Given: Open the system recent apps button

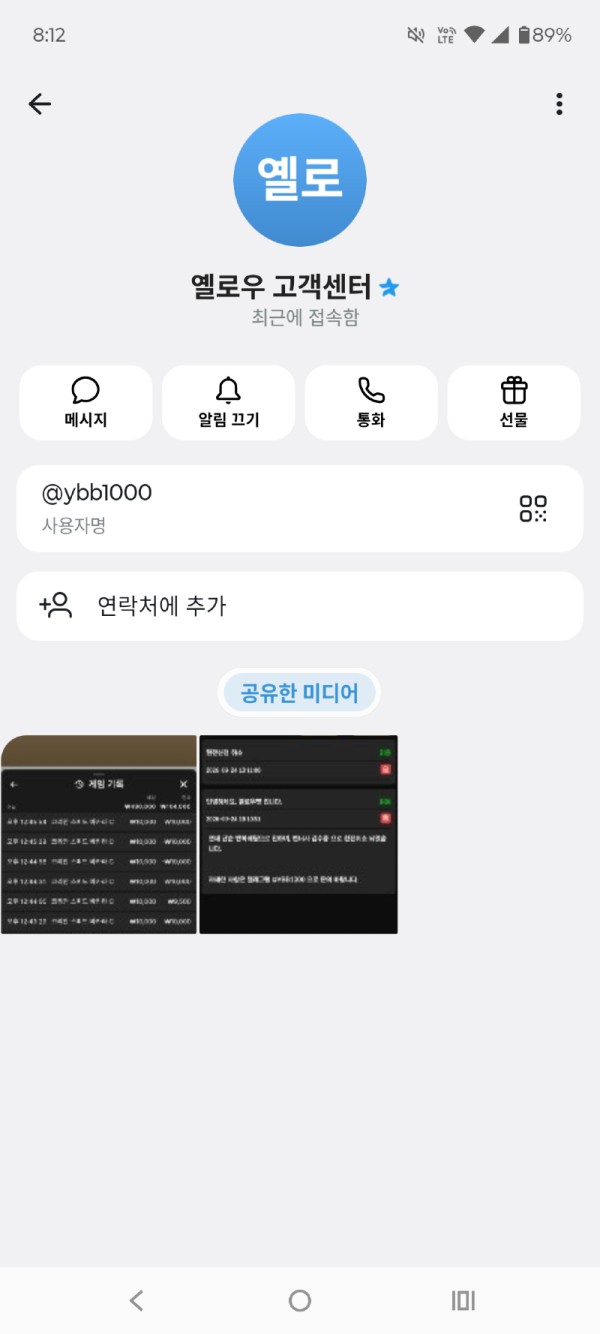Looking at the screenshot, I should pos(462,1300).
